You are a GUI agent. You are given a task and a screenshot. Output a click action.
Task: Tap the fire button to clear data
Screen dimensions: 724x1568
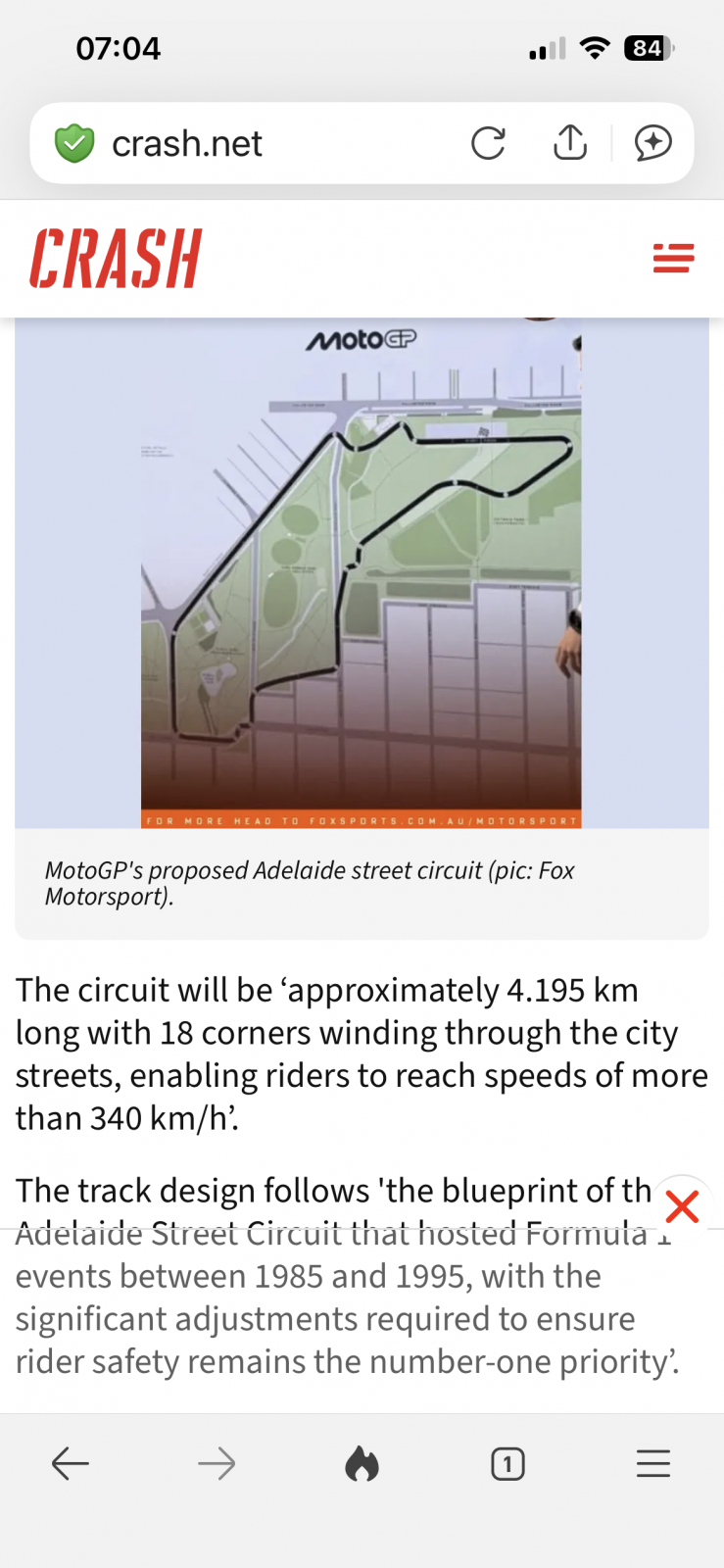(x=362, y=1464)
